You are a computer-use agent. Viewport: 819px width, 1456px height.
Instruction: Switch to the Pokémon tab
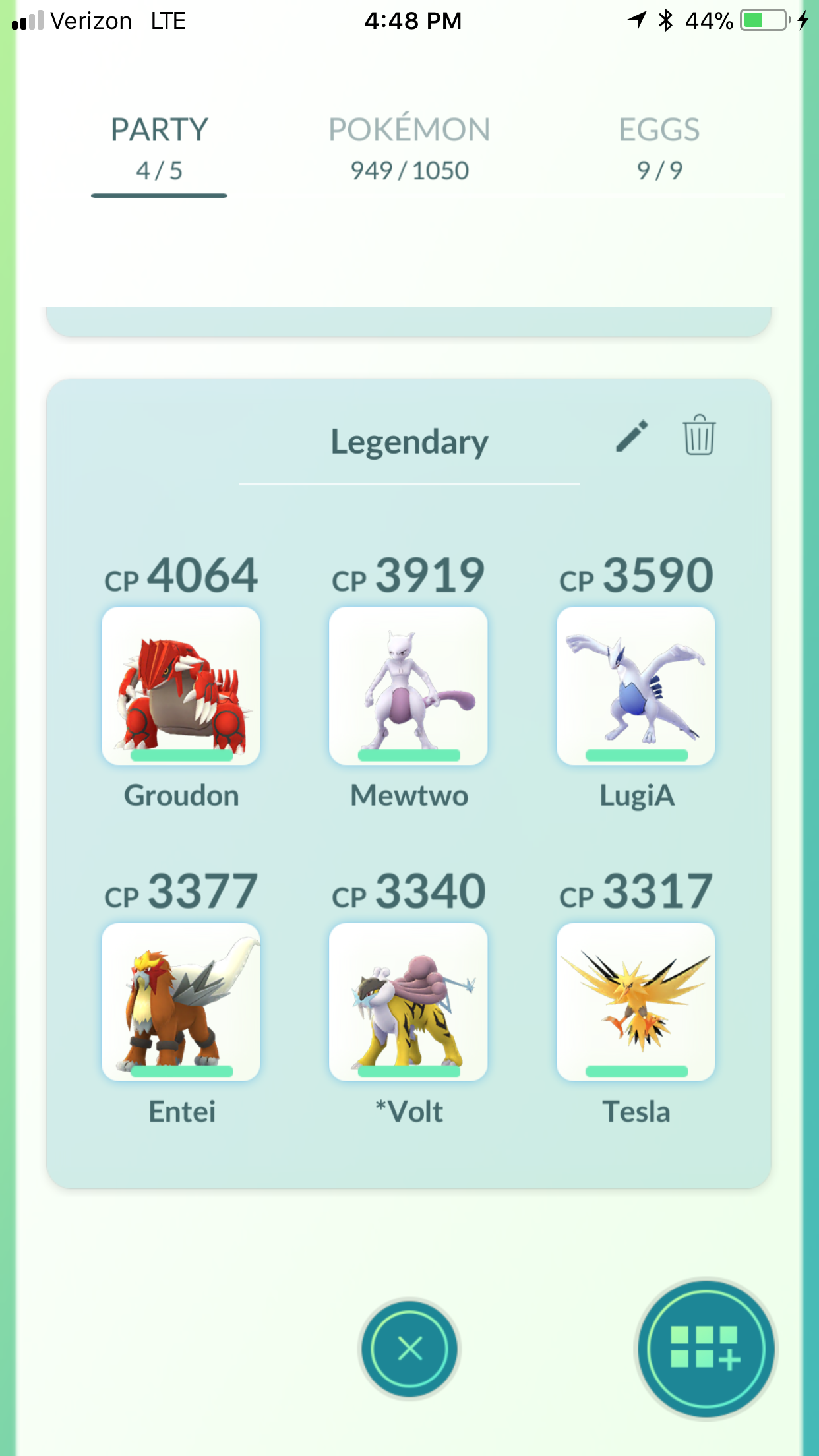coord(409,149)
